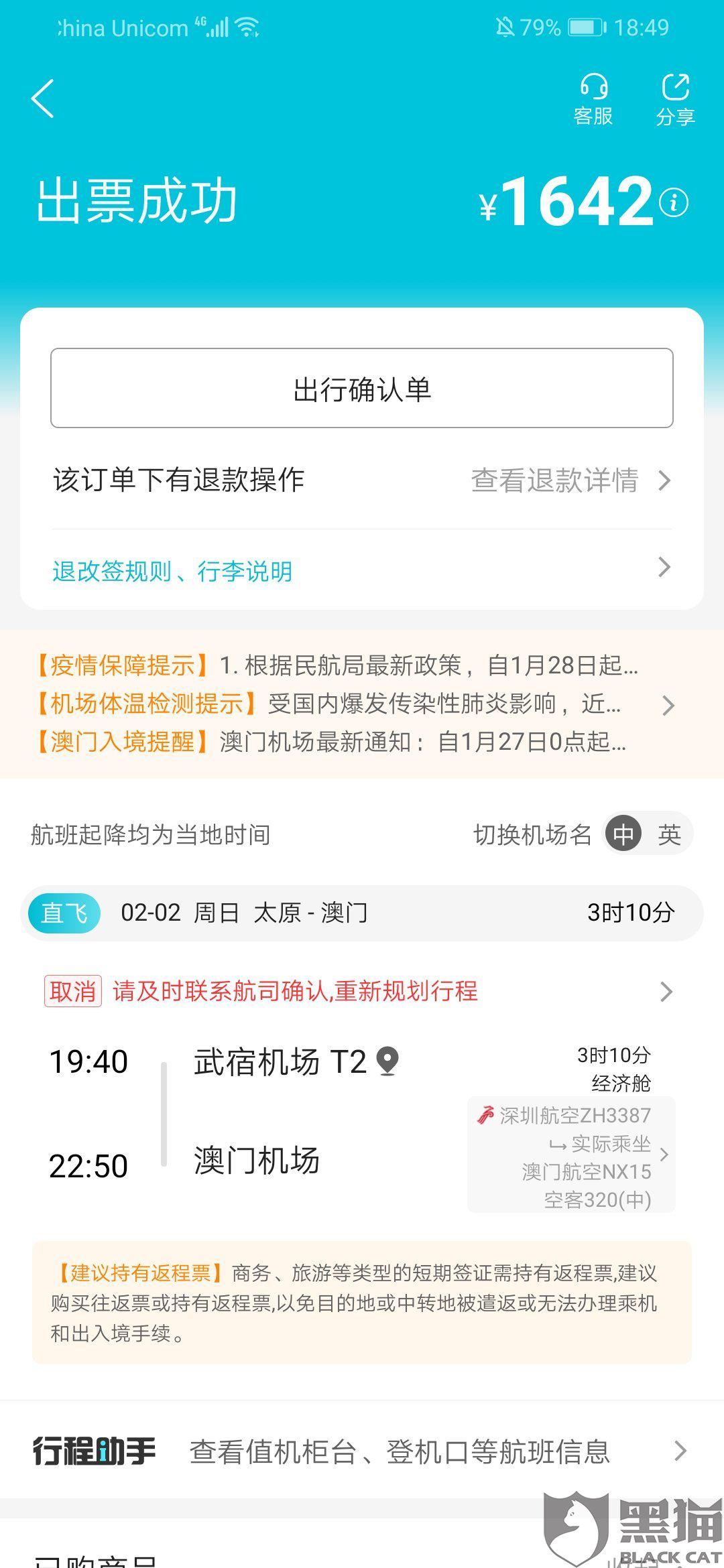Open 行程助手 for check-in counter info

(362, 1451)
